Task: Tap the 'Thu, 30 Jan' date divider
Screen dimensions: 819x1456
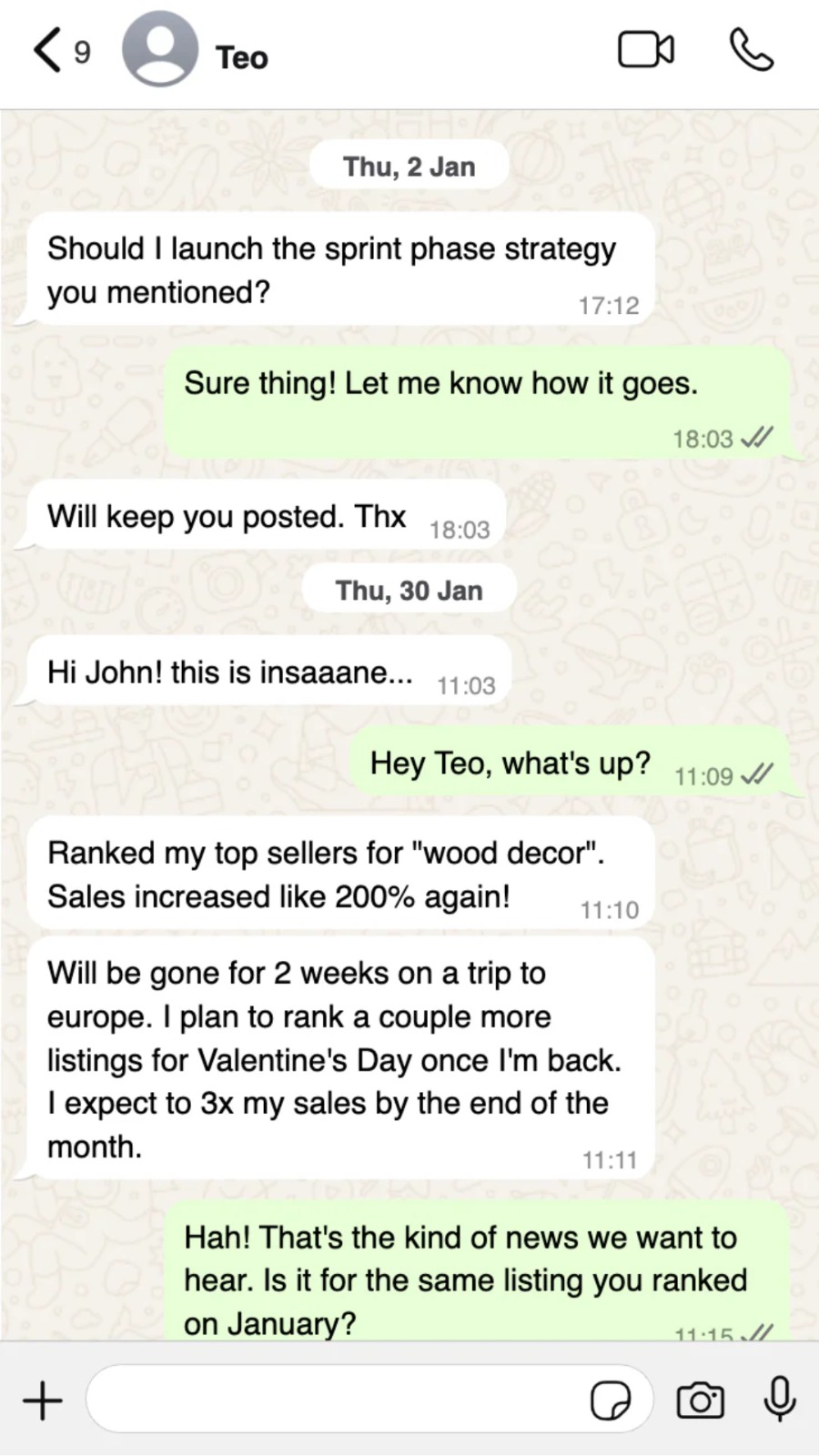Action: click(409, 590)
